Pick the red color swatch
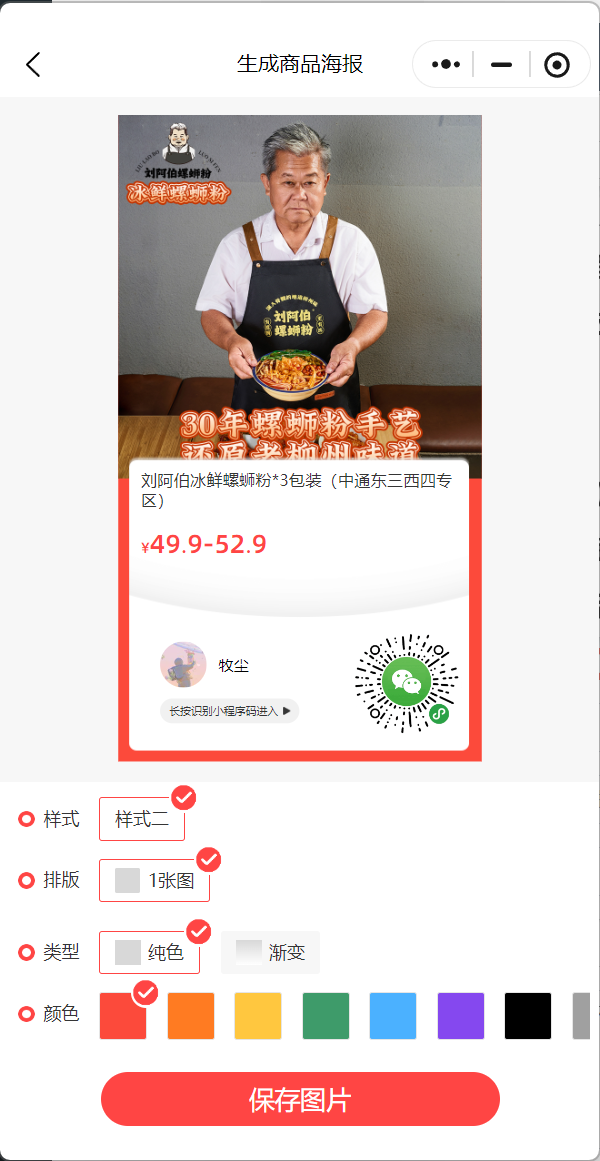The width and height of the screenshot is (600, 1161). pos(123,1016)
